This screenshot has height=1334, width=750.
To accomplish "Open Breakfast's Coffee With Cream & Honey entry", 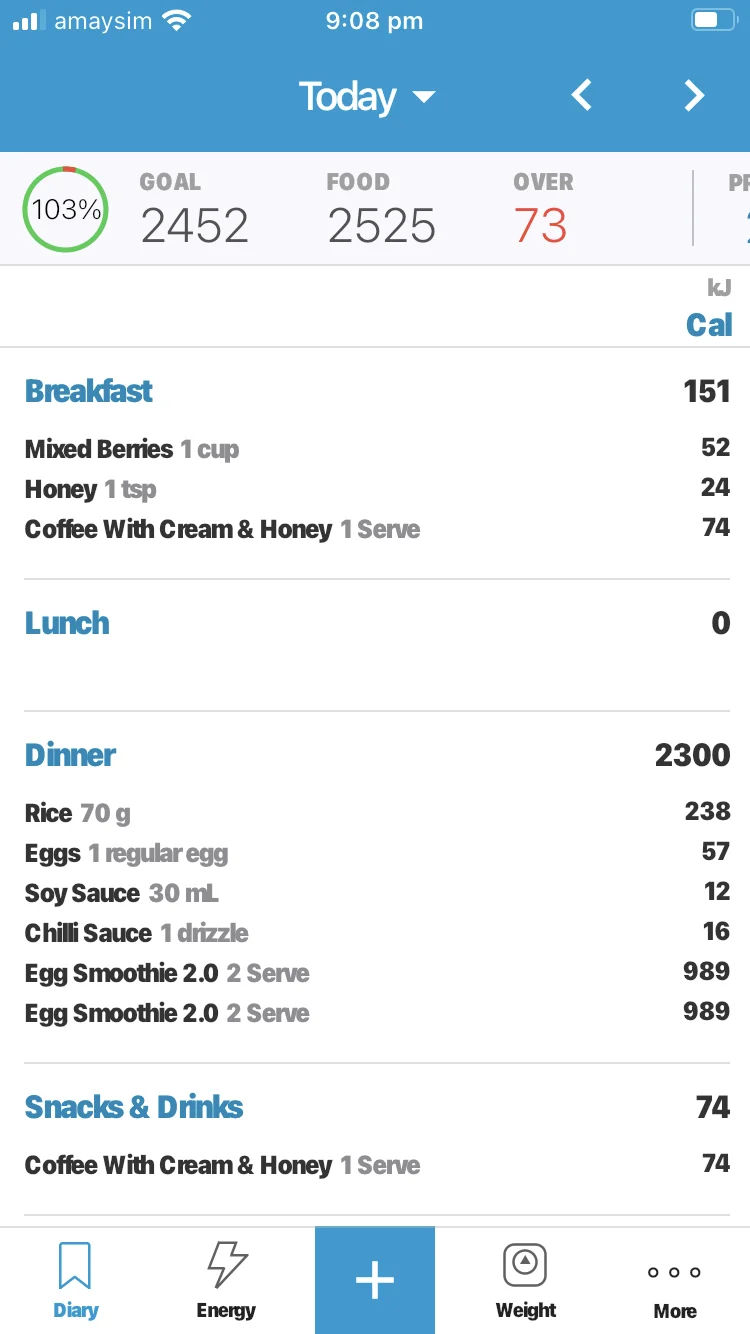I will click(x=222, y=529).
